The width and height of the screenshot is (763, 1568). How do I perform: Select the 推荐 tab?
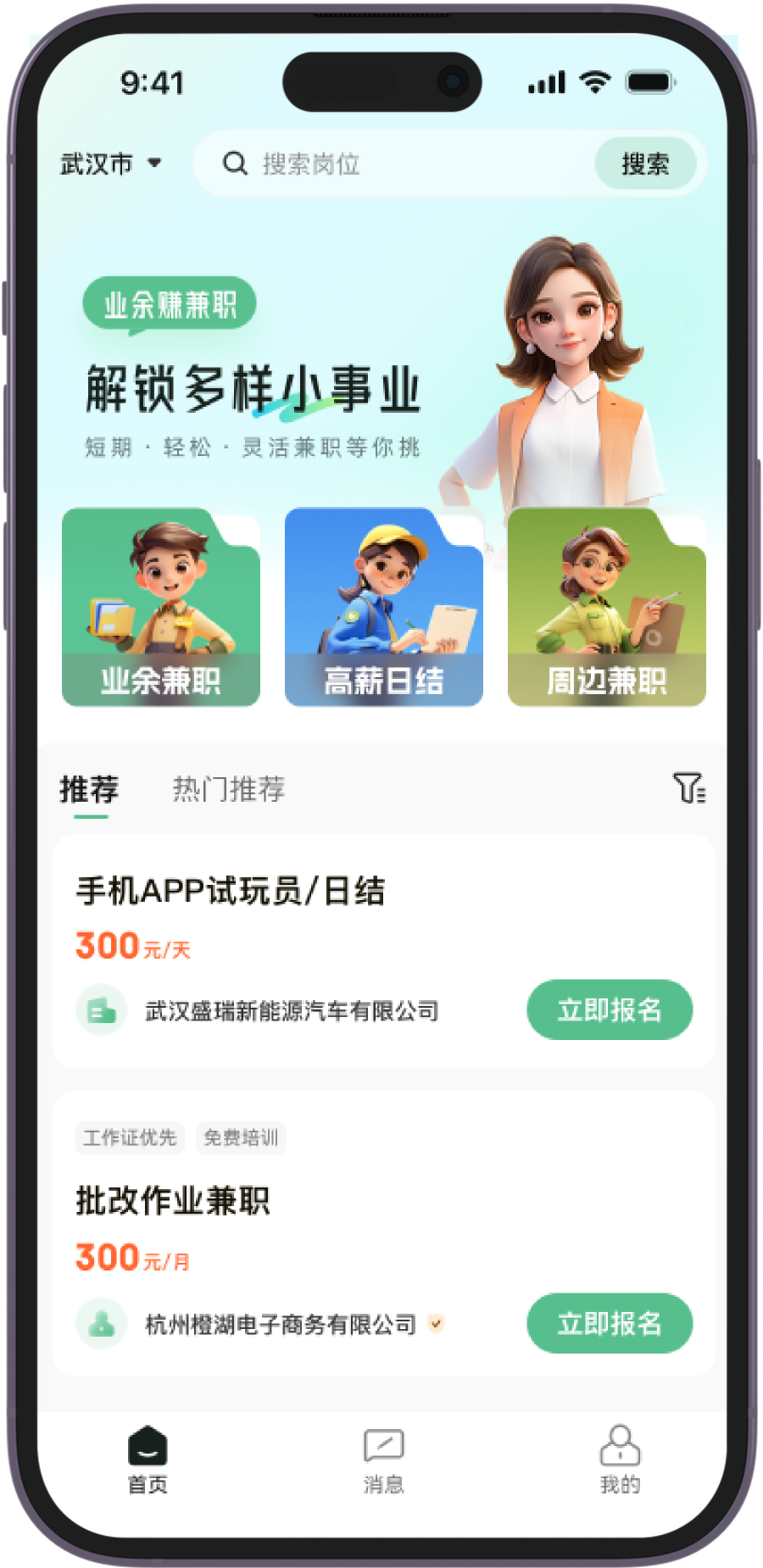[x=89, y=789]
